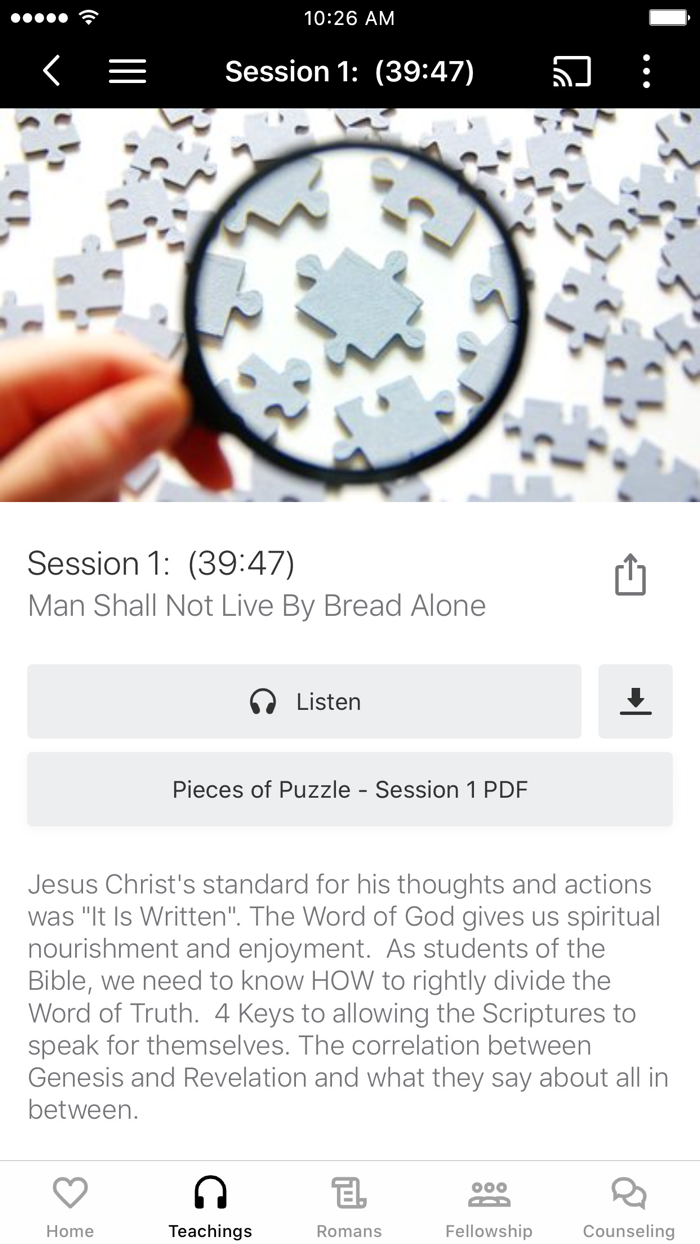
Task: Open the three-dot overflow menu
Action: (646, 71)
